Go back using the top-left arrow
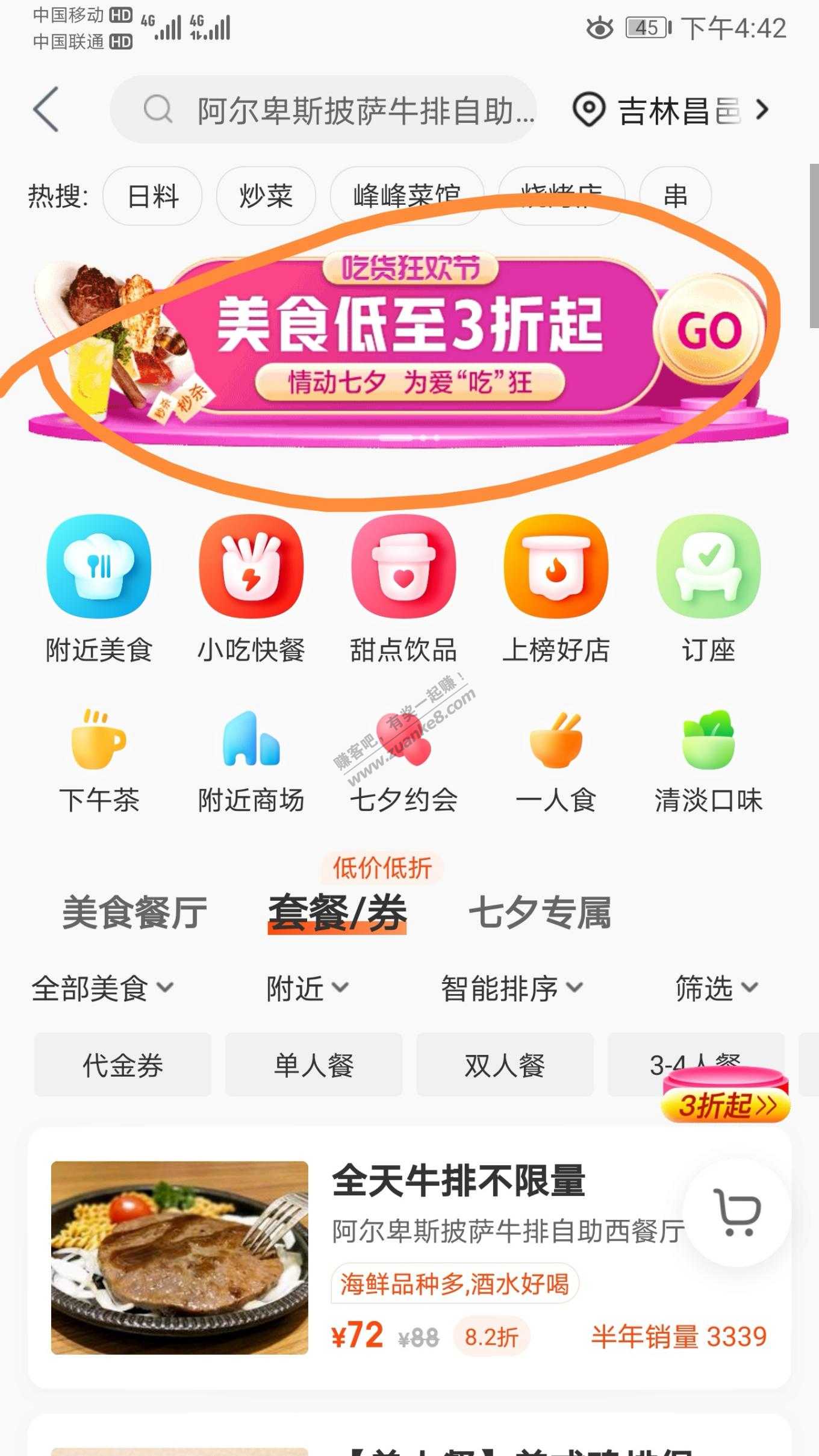819x1456 pixels. 46,110
